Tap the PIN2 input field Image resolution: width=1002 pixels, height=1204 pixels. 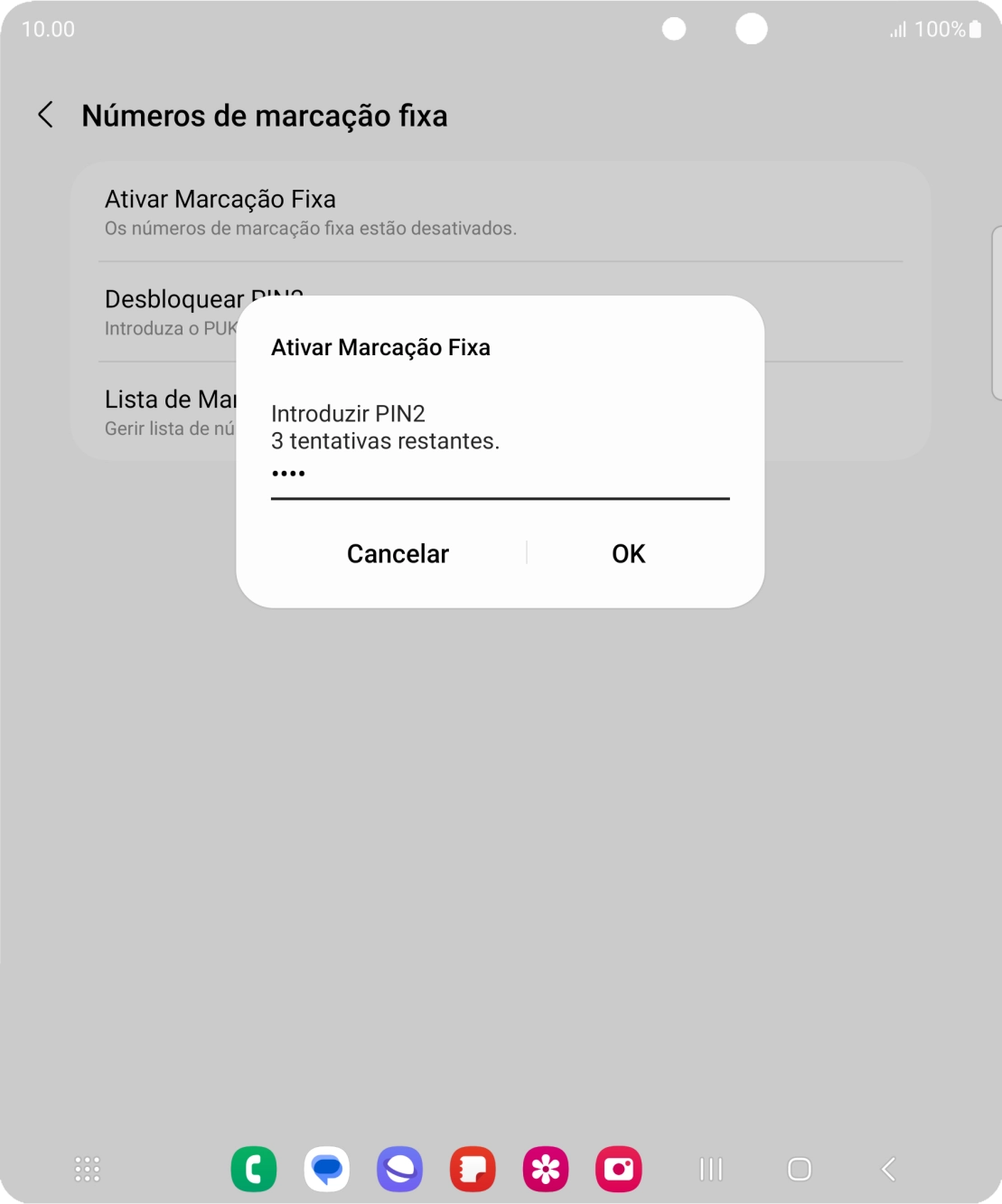pyautogui.click(x=500, y=475)
